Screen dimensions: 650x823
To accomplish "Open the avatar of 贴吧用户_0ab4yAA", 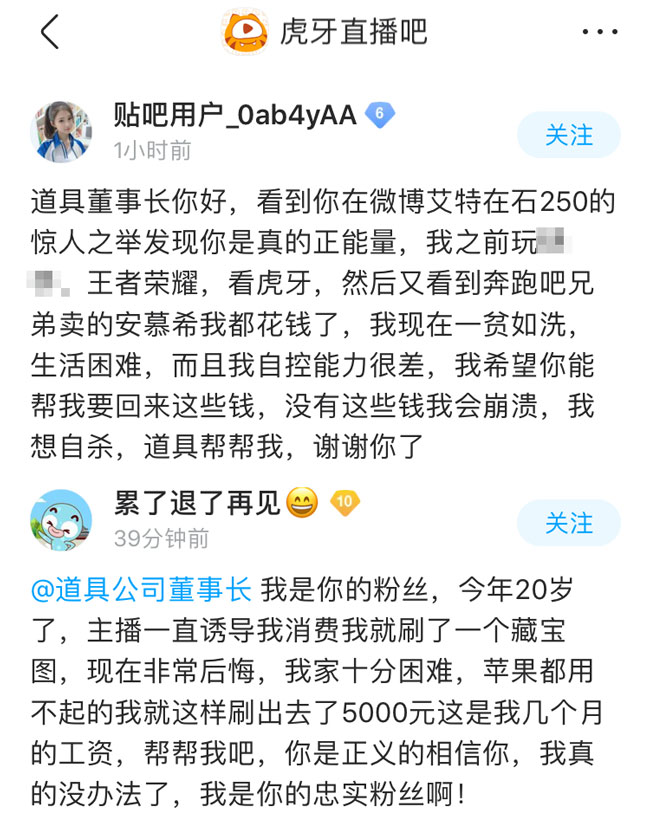I will [x=62, y=131].
